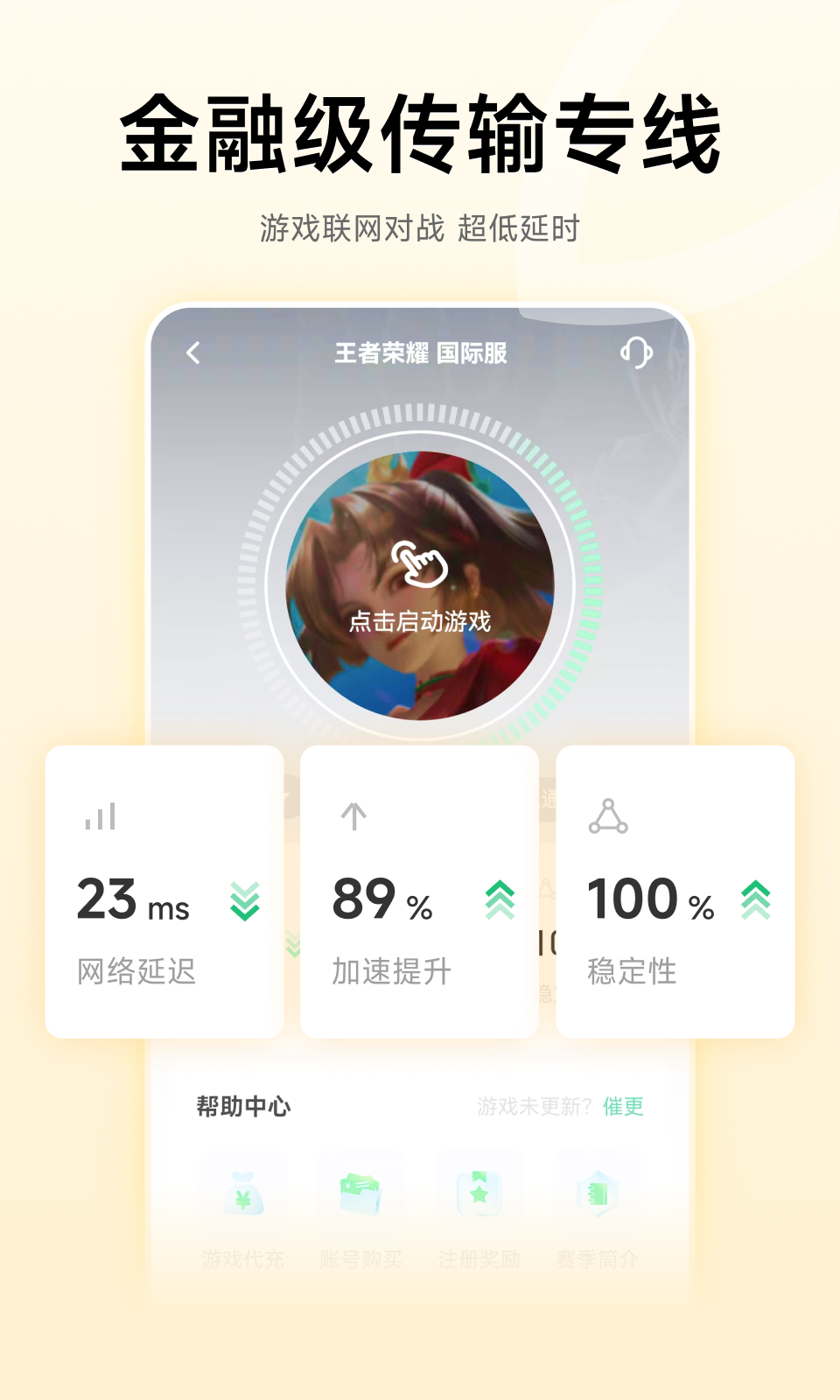The image size is (840, 1400).
Task: Click the up arrow icon on 加速提升 card
Action: tap(353, 814)
